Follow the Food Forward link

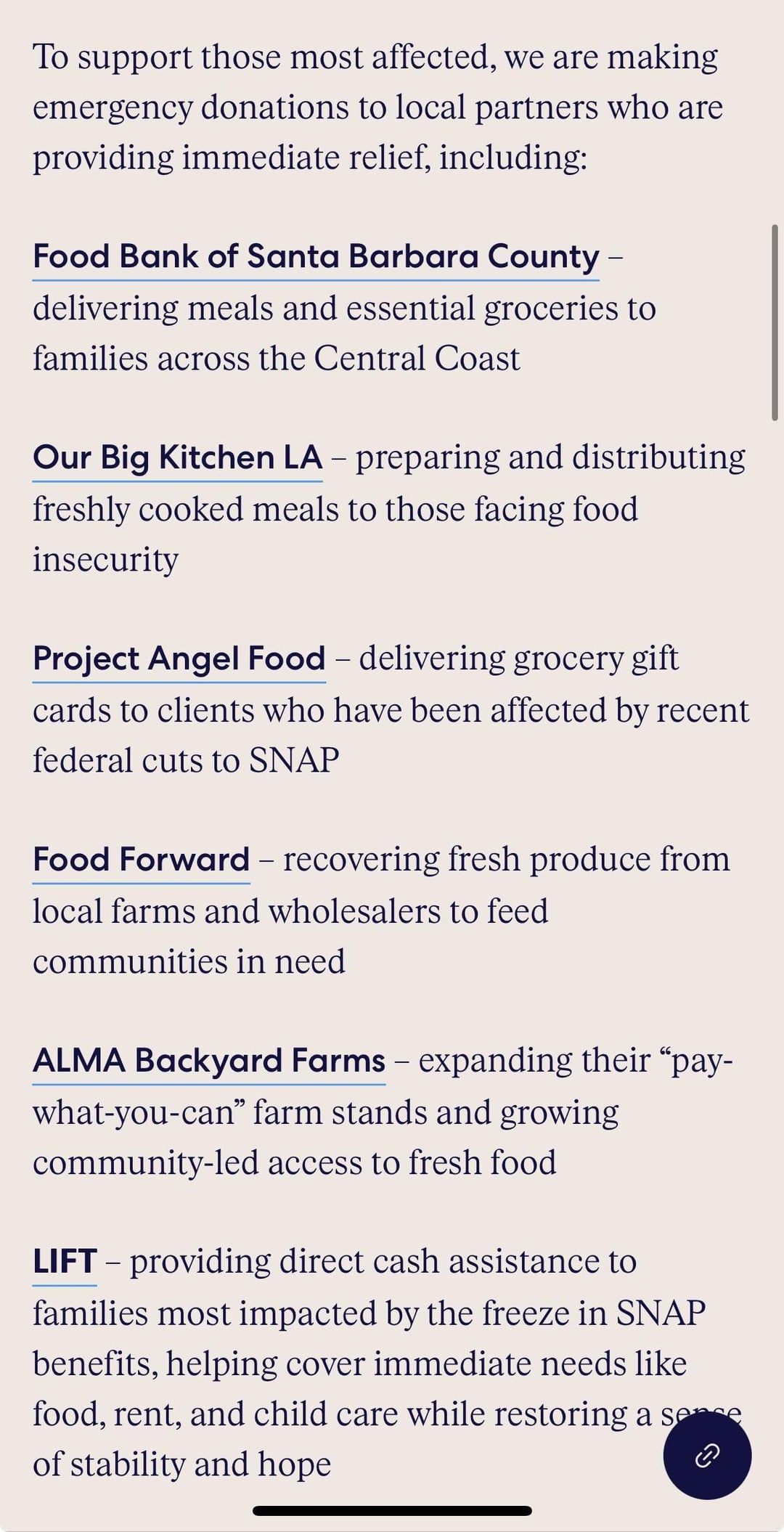(141, 860)
